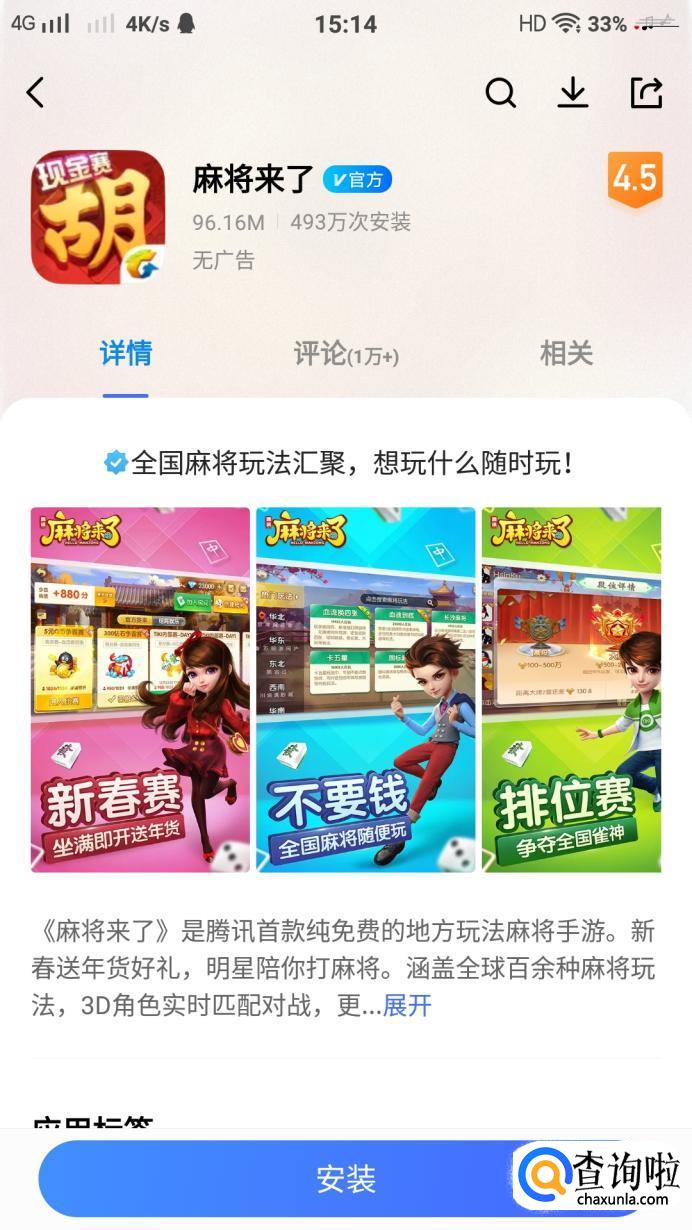
Task: Switch to the 相关 tab
Action: pos(566,354)
